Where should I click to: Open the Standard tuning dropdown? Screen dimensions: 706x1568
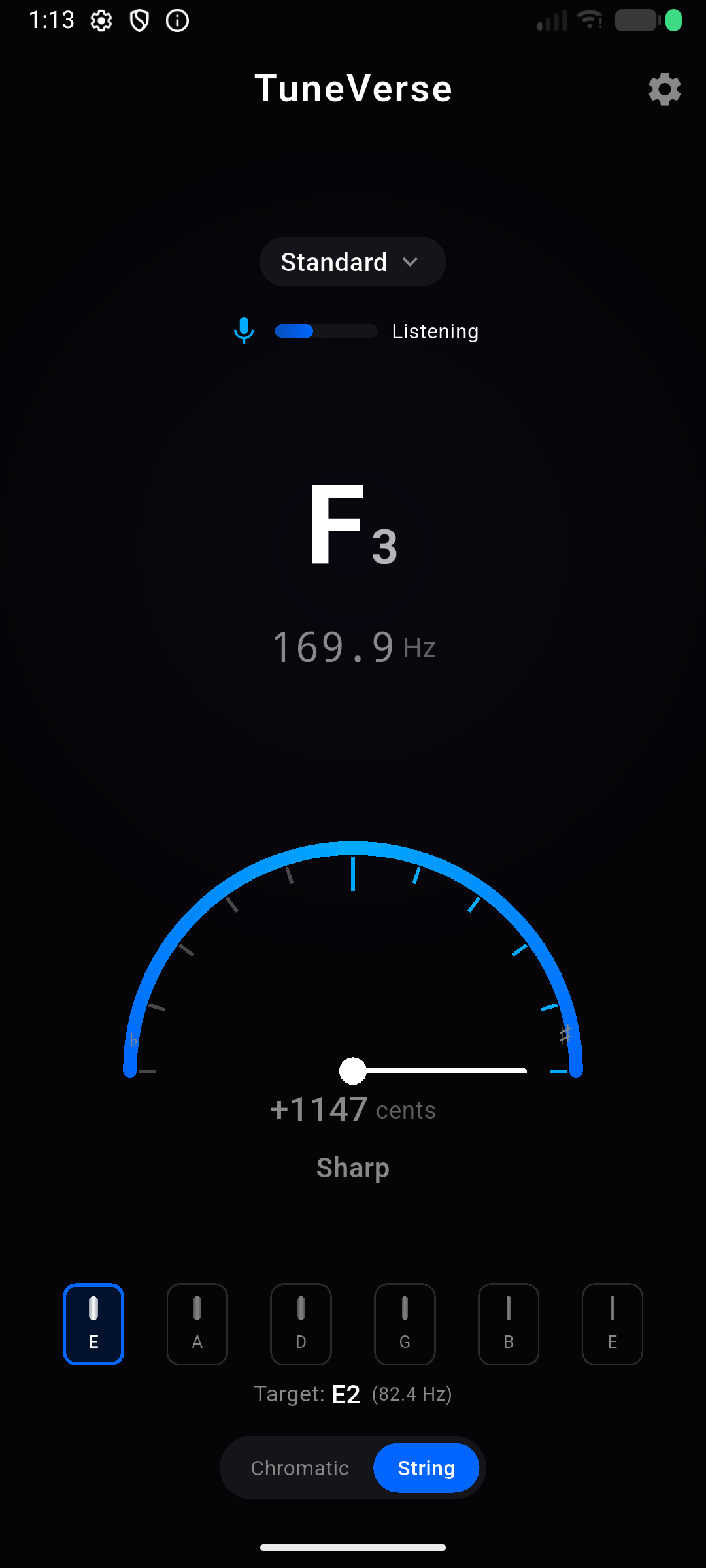pos(352,261)
